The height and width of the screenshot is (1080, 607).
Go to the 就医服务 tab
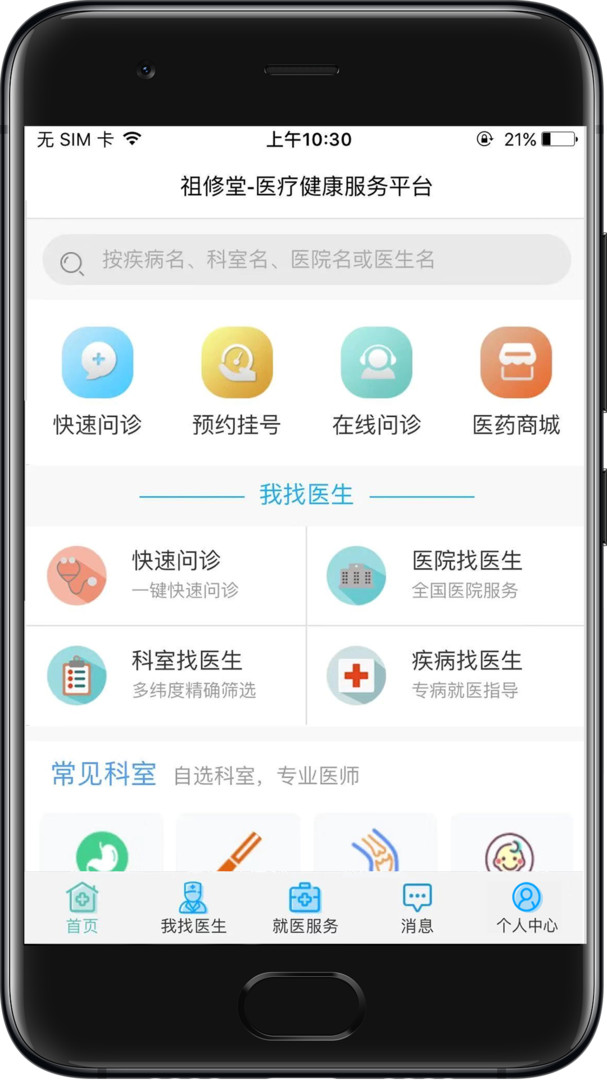click(305, 908)
